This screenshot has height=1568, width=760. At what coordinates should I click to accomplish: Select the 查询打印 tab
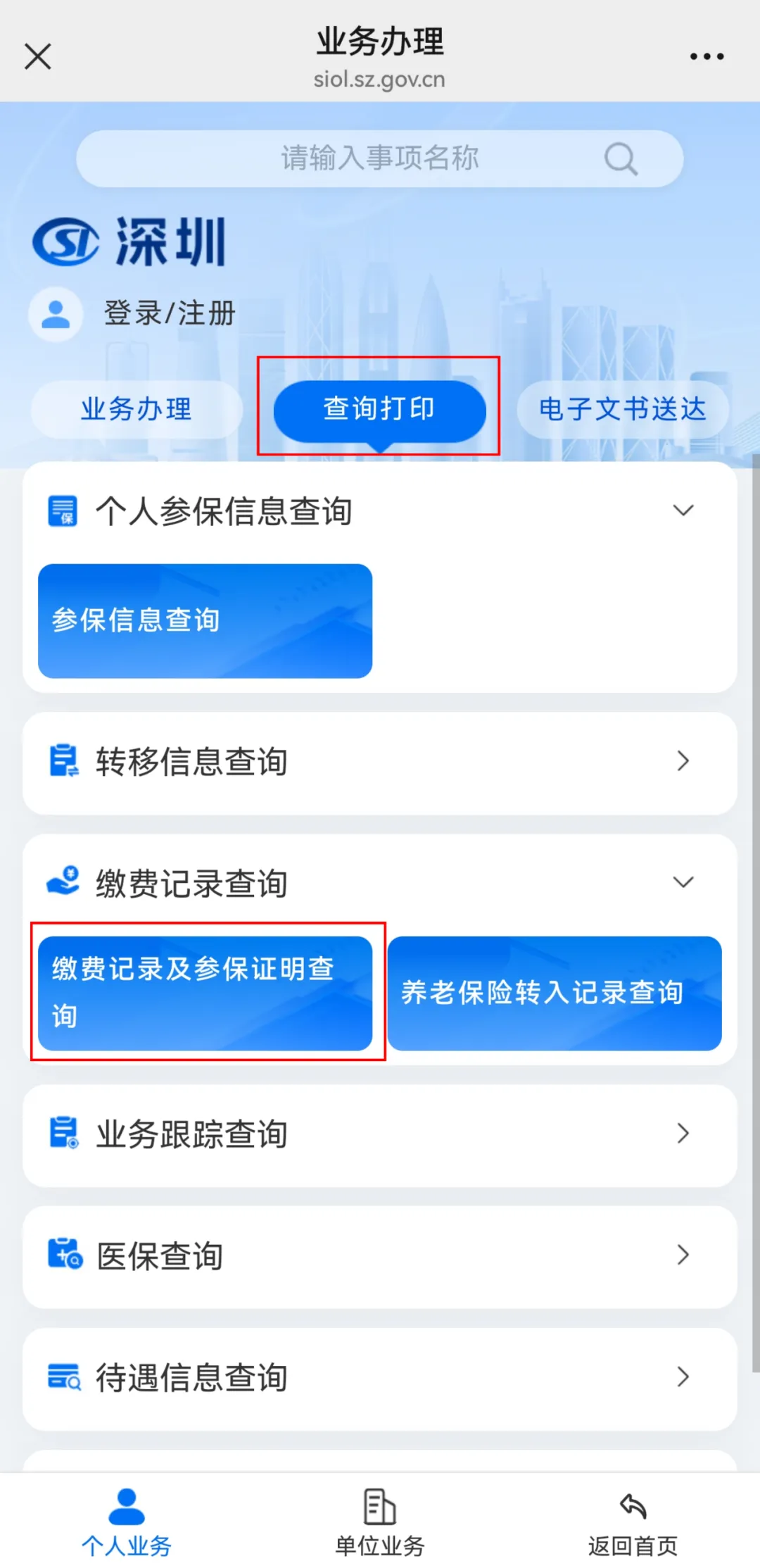click(x=379, y=409)
